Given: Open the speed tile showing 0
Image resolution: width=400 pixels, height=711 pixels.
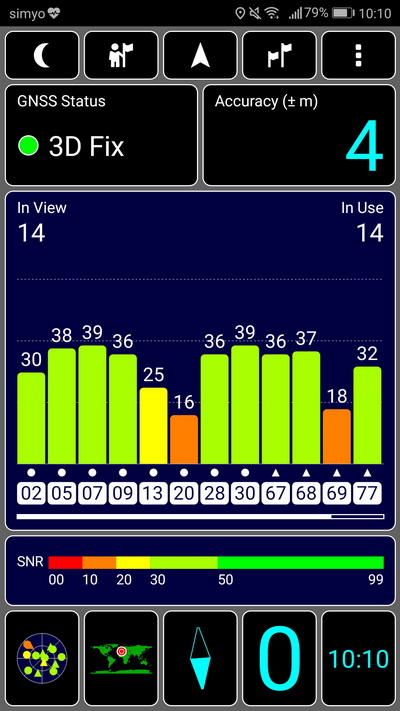Looking at the screenshot, I should 279,657.
